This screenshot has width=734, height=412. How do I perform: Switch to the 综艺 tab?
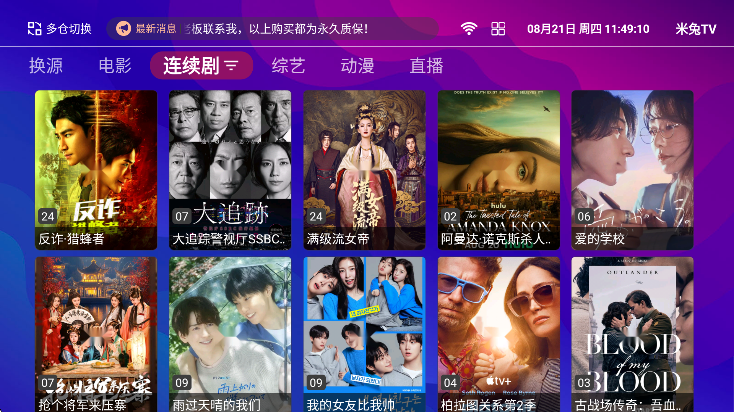(x=288, y=66)
